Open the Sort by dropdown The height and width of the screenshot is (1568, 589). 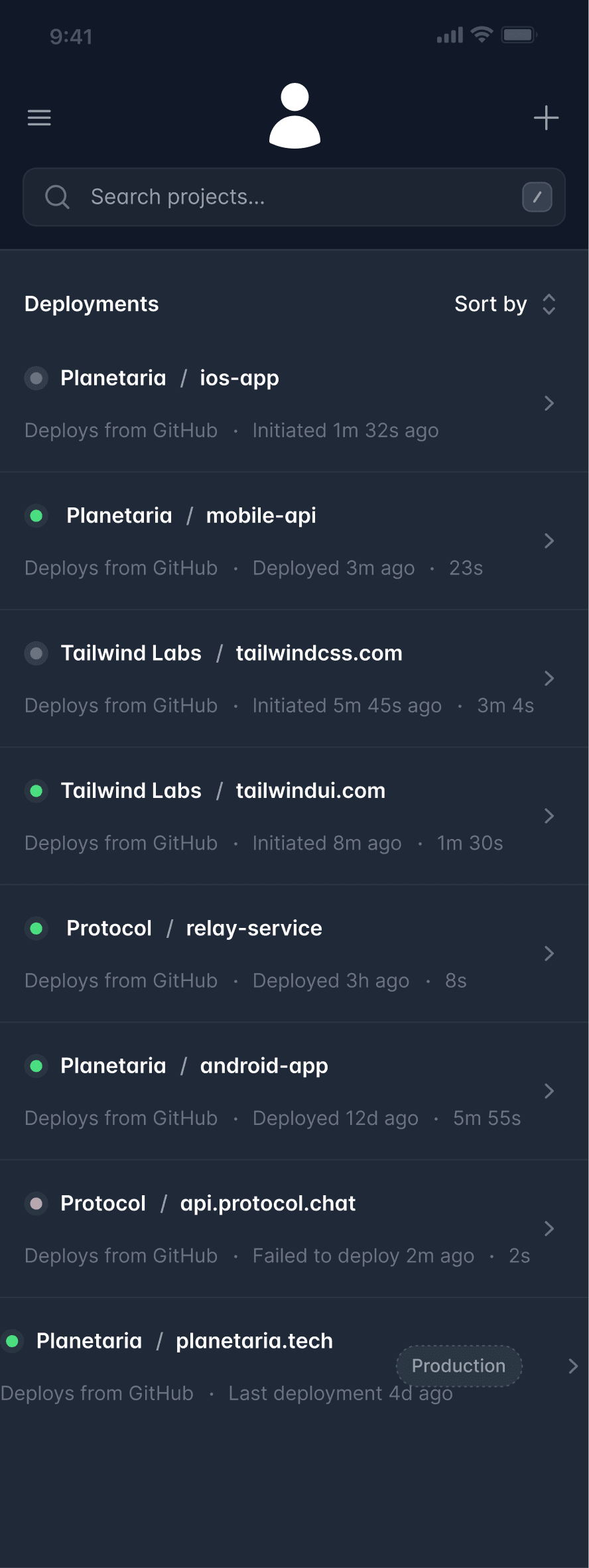click(505, 304)
